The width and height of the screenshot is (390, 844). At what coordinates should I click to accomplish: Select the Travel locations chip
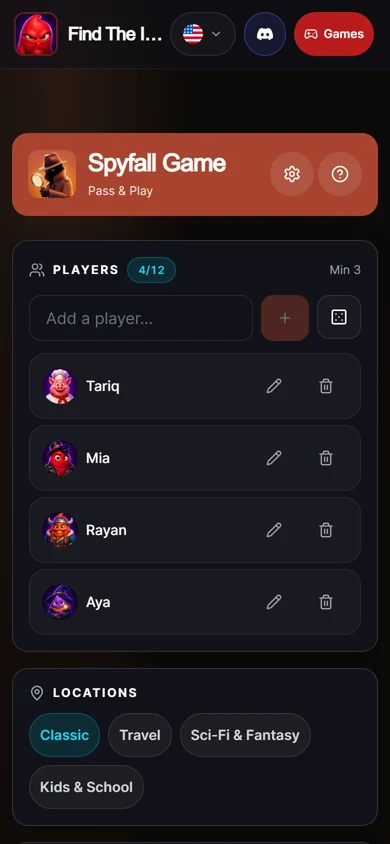(140, 735)
